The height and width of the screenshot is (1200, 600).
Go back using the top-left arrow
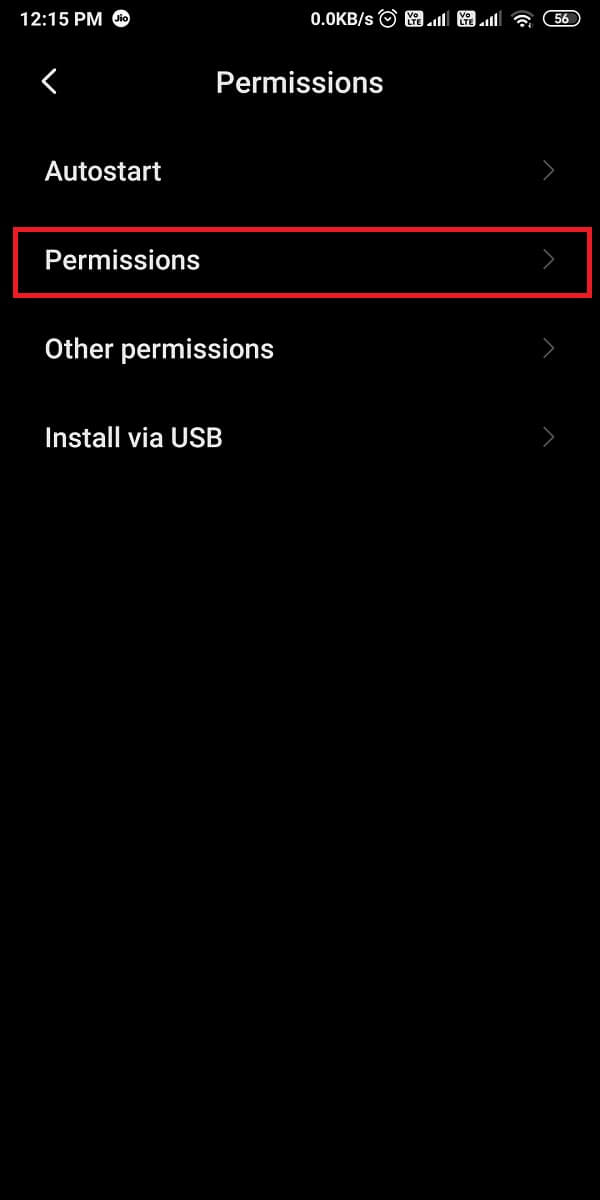[49, 82]
